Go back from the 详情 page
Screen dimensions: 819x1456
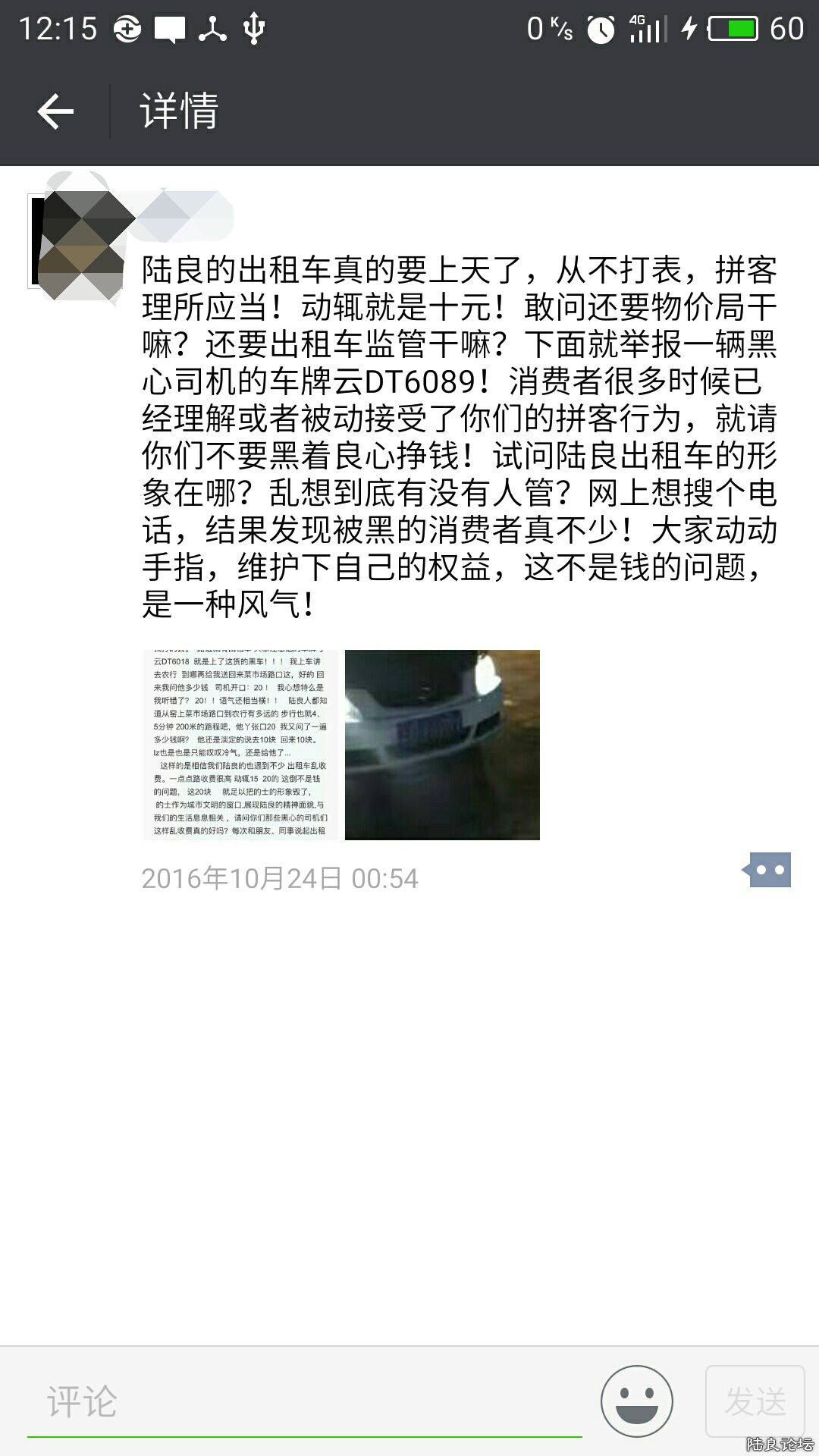pos(55,111)
